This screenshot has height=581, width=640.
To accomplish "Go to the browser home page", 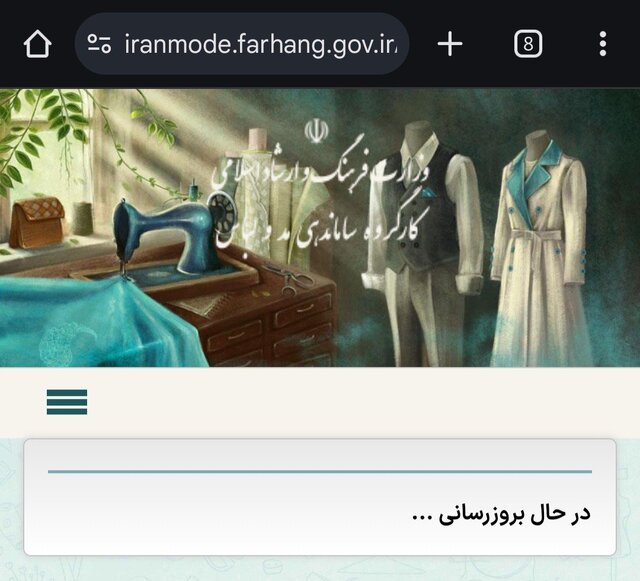I will [37, 44].
